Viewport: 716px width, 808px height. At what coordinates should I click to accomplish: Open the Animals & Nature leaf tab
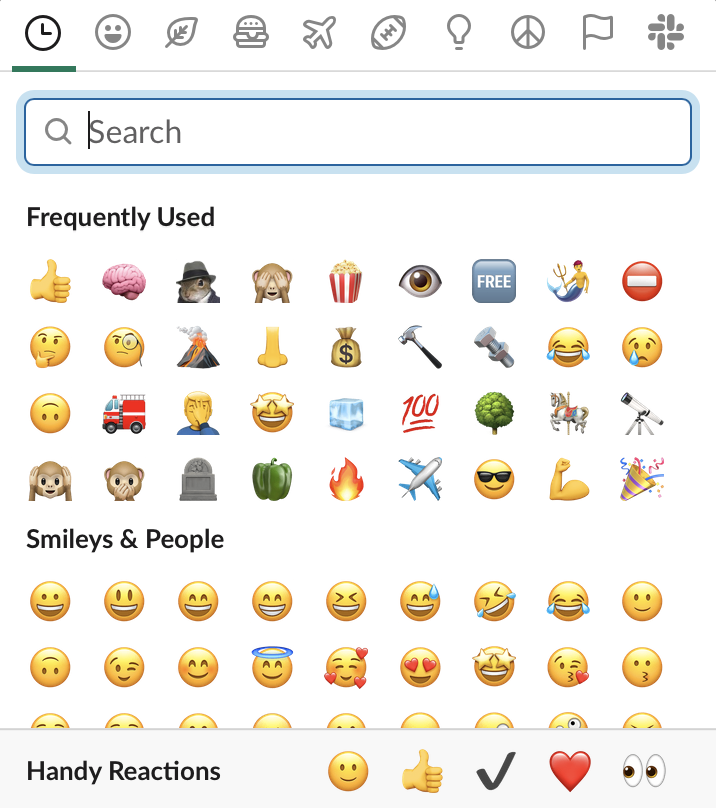point(181,34)
